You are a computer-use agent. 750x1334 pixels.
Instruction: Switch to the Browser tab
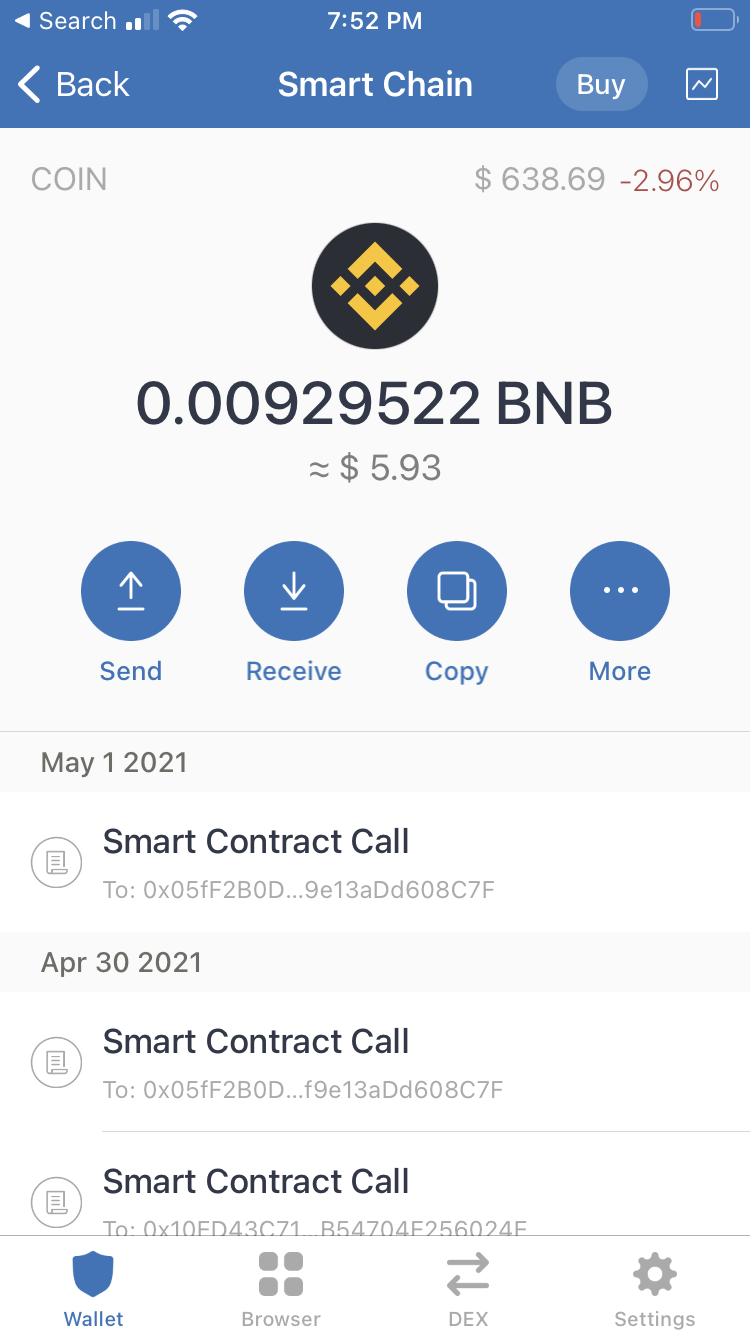281,1288
